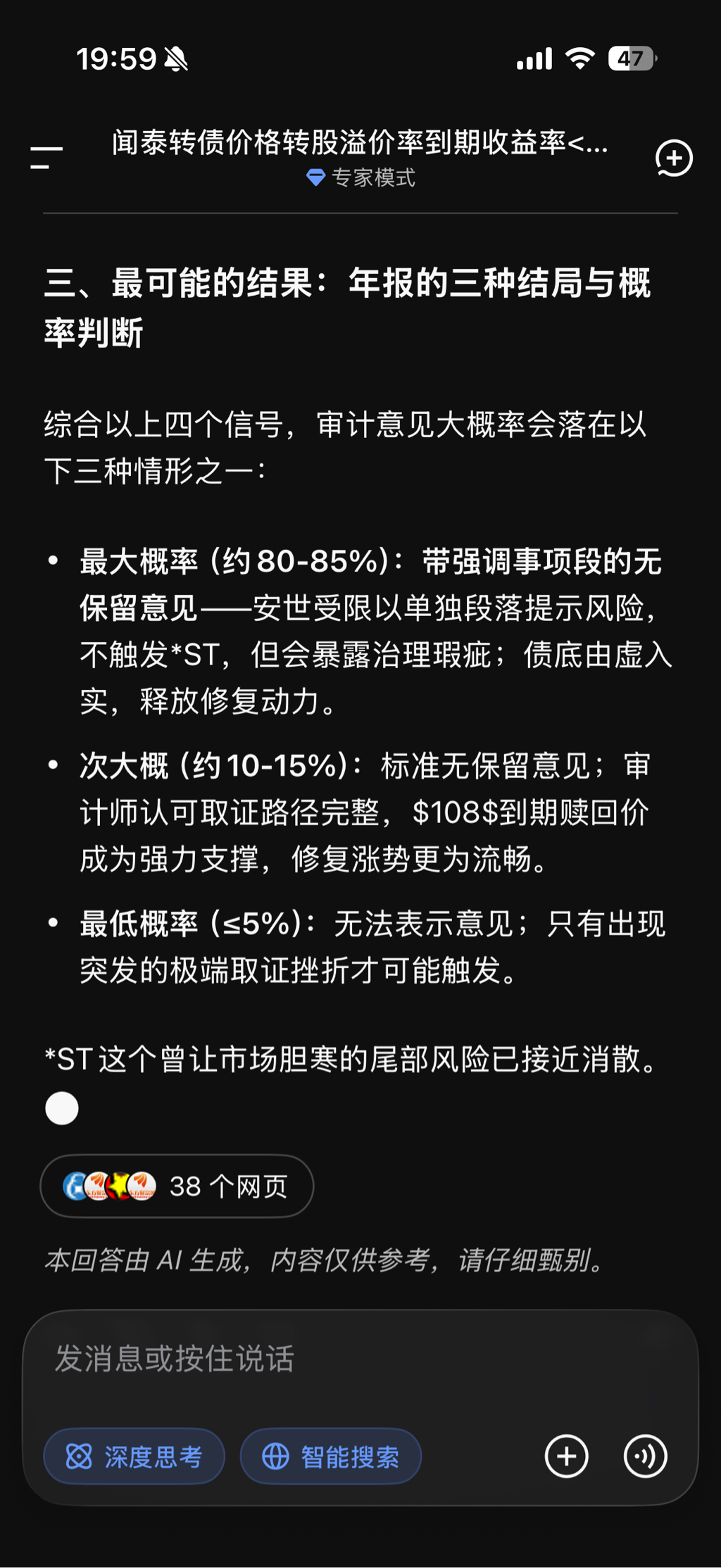Viewport: 721px width, 1568px height.
Task: Open the attachment plus button
Action: click(567, 1456)
